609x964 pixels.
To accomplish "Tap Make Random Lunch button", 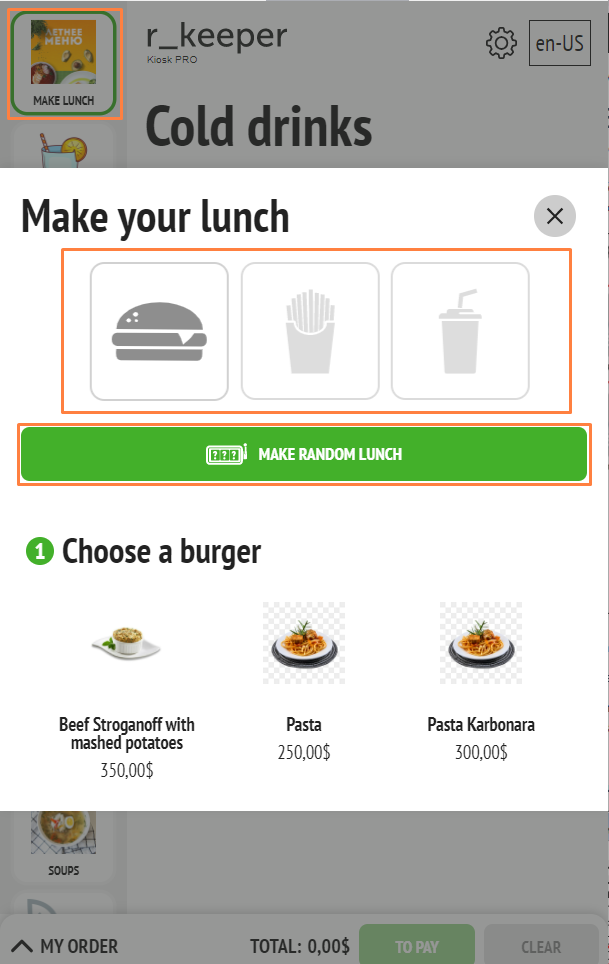I will tap(304, 454).
